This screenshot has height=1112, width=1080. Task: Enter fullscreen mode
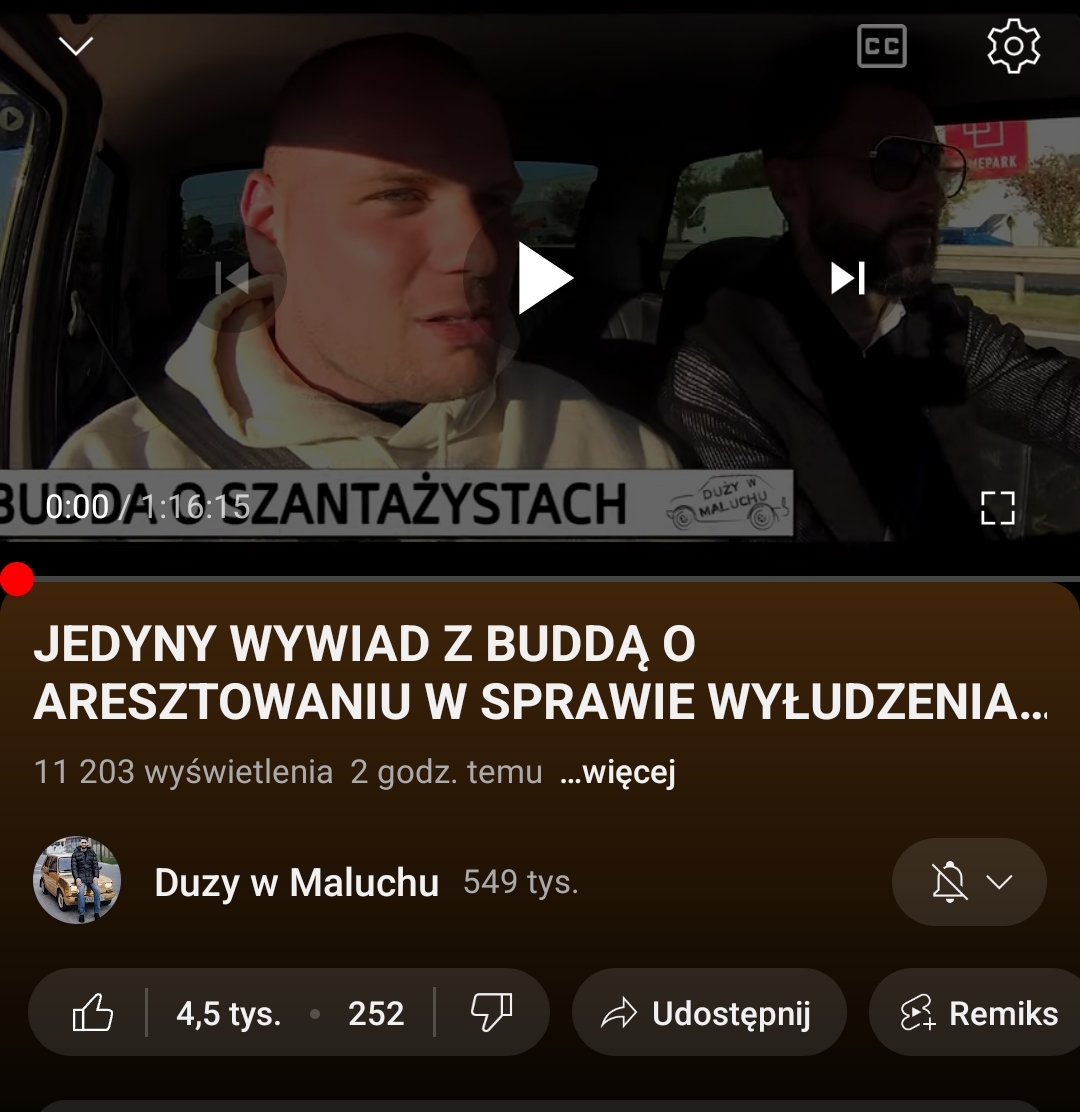[x=997, y=508]
